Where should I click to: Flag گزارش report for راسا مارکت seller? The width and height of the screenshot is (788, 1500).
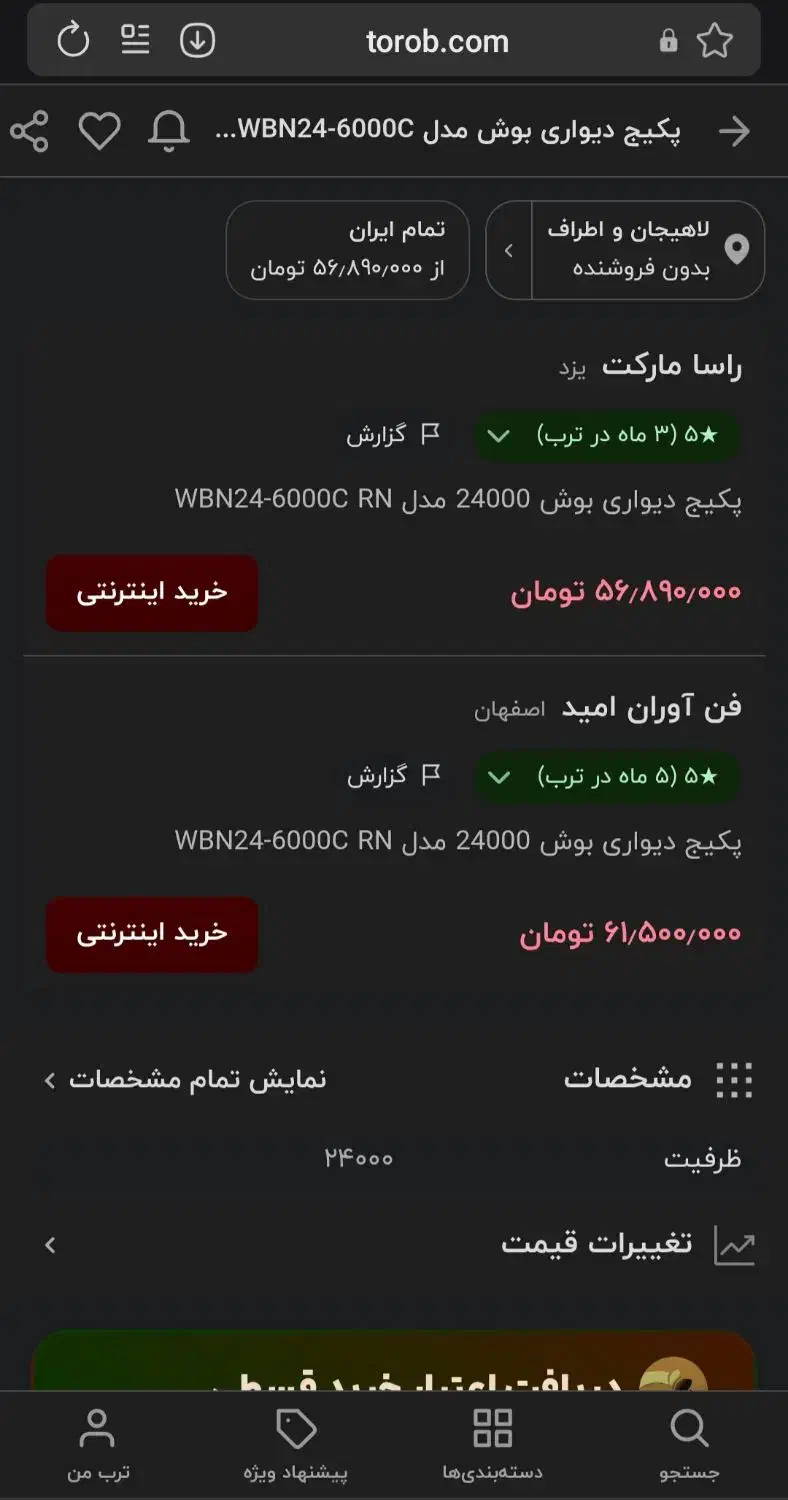point(395,435)
